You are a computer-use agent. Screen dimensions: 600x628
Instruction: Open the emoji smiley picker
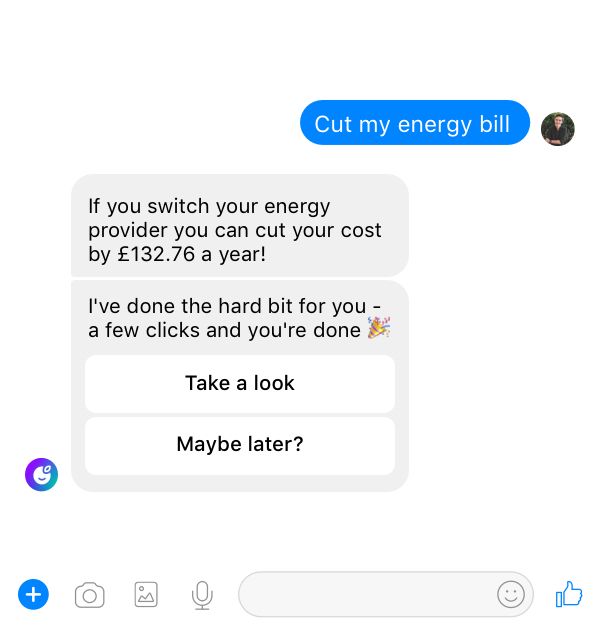click(x=511, y=595)
